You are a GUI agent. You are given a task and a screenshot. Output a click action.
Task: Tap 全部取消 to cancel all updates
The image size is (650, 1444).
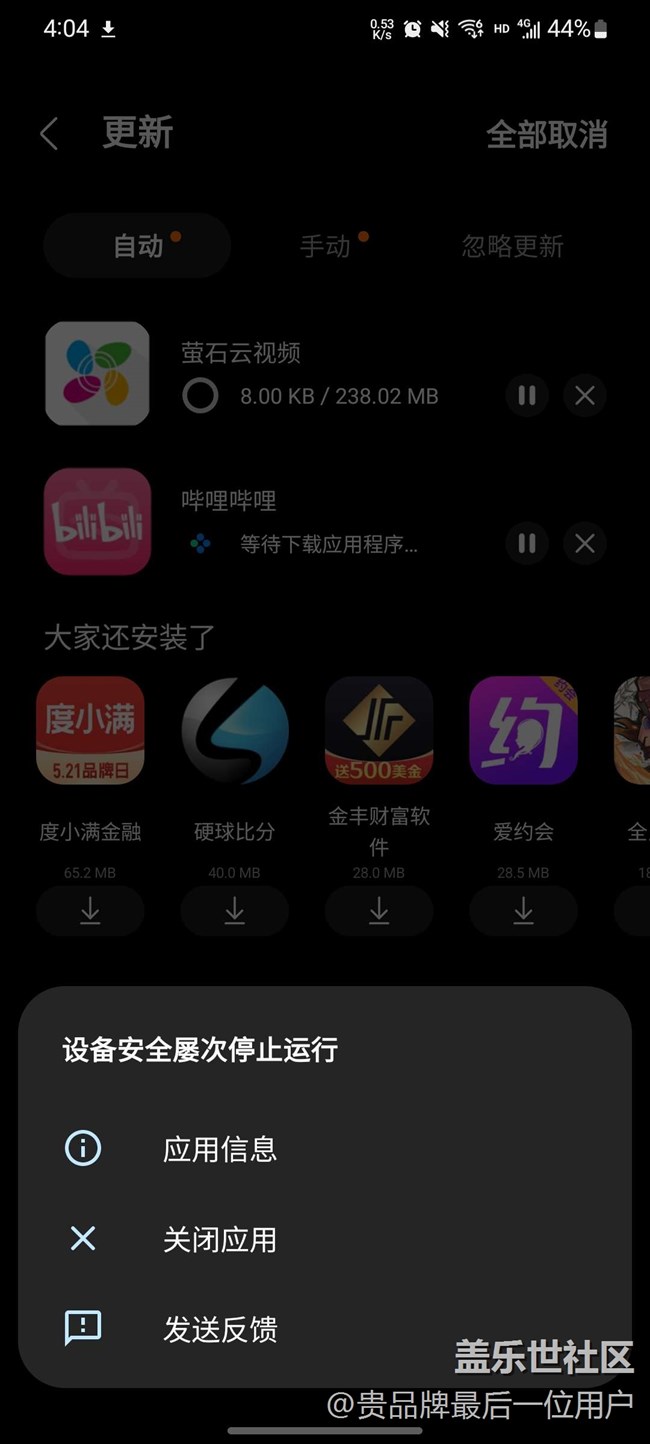pyautogui.click(x=546, y=134)
